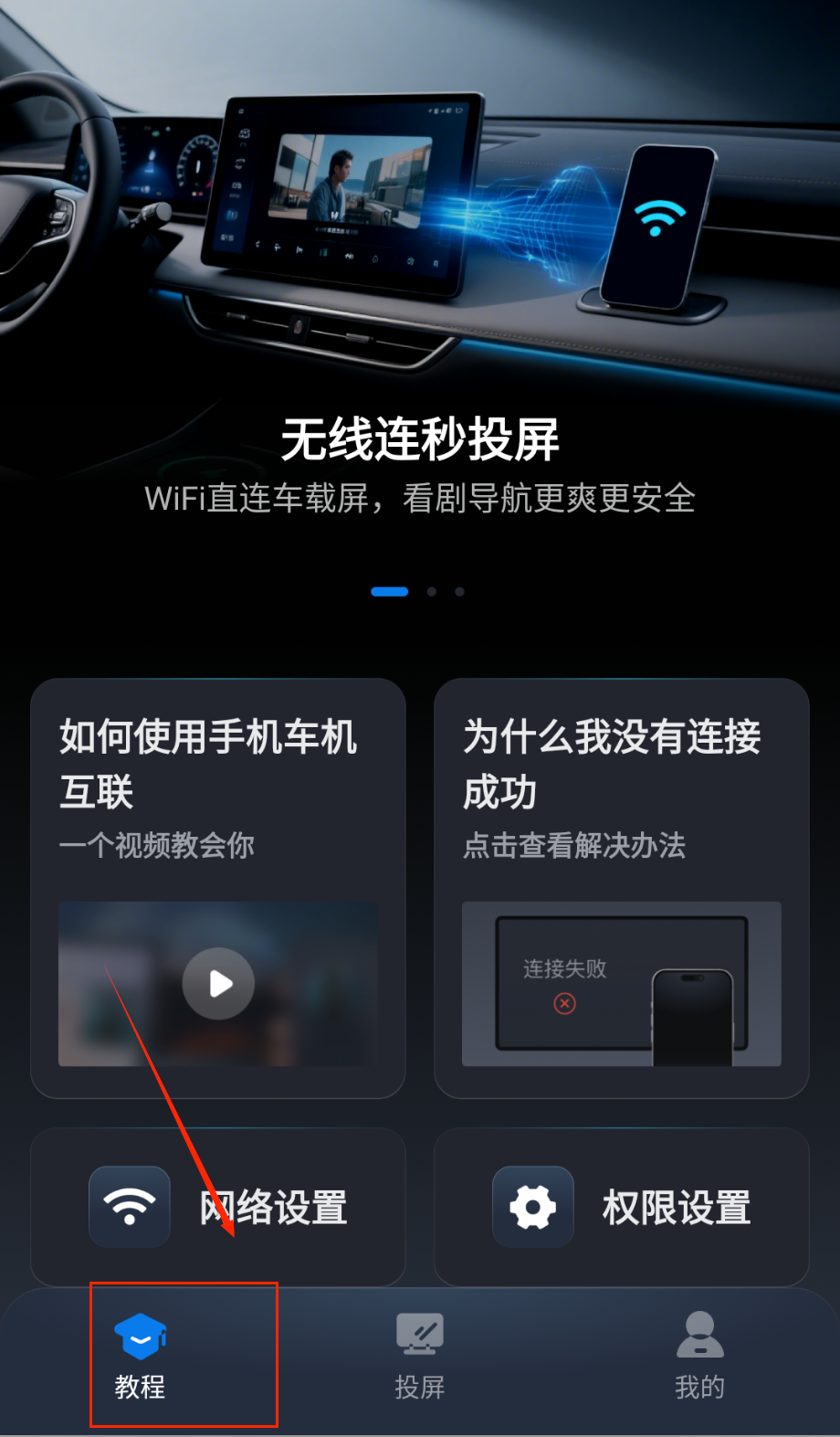Switch to the 教程 tab
This screenshot has width=840, height=1437.
pyautogui.click(x=140, y=1357)
